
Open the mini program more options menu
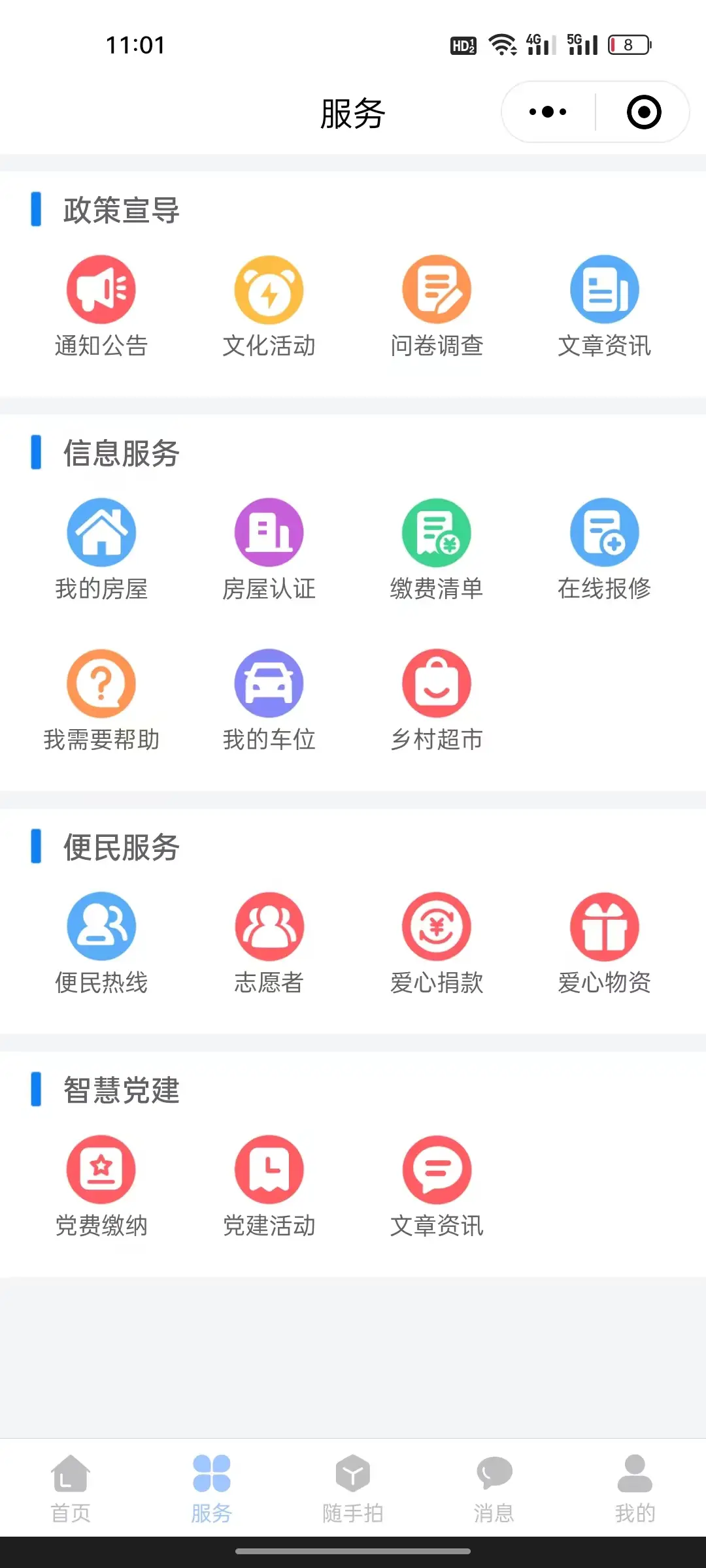(548, 112)
